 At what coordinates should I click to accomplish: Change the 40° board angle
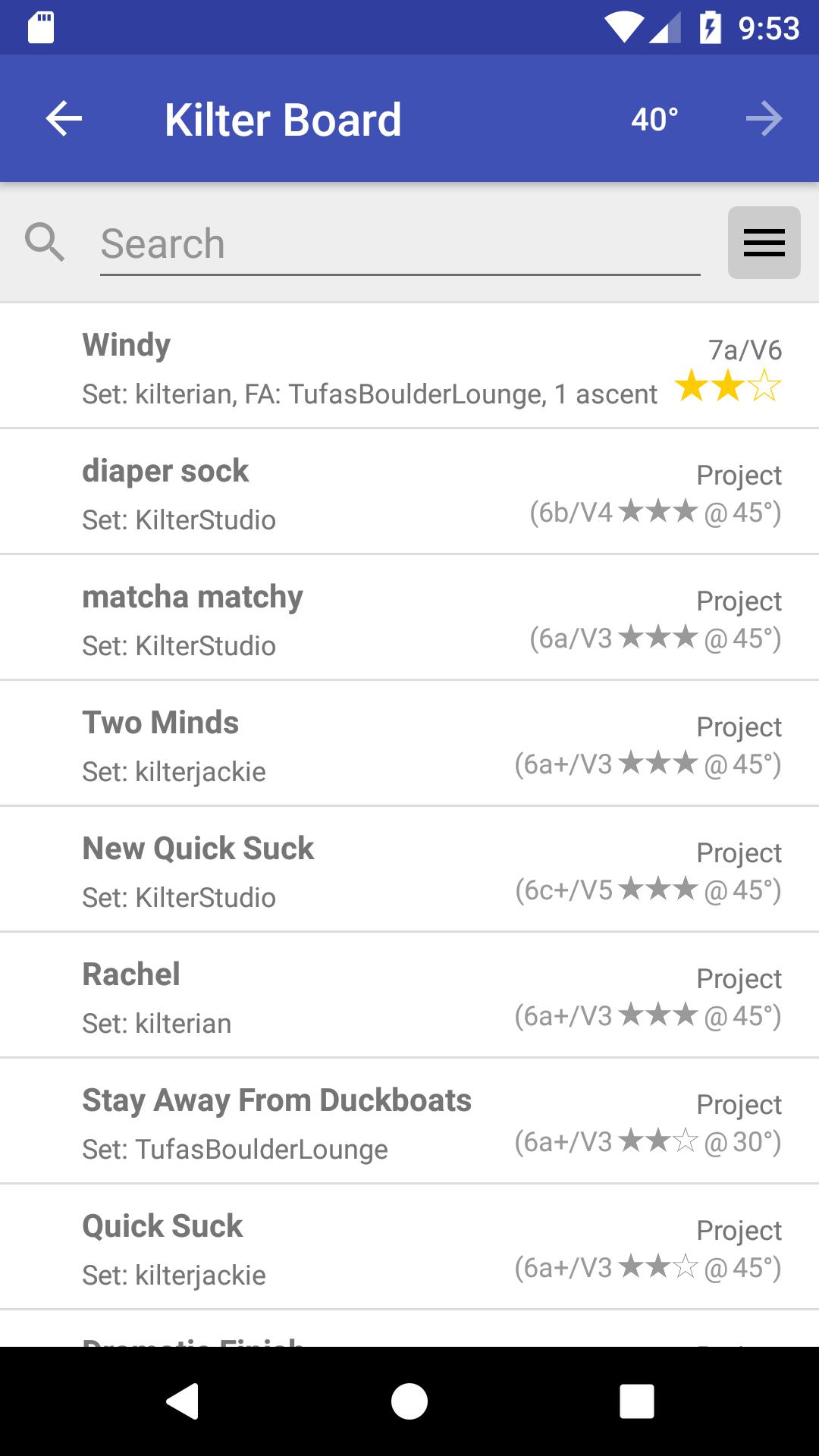coord(654,119)
